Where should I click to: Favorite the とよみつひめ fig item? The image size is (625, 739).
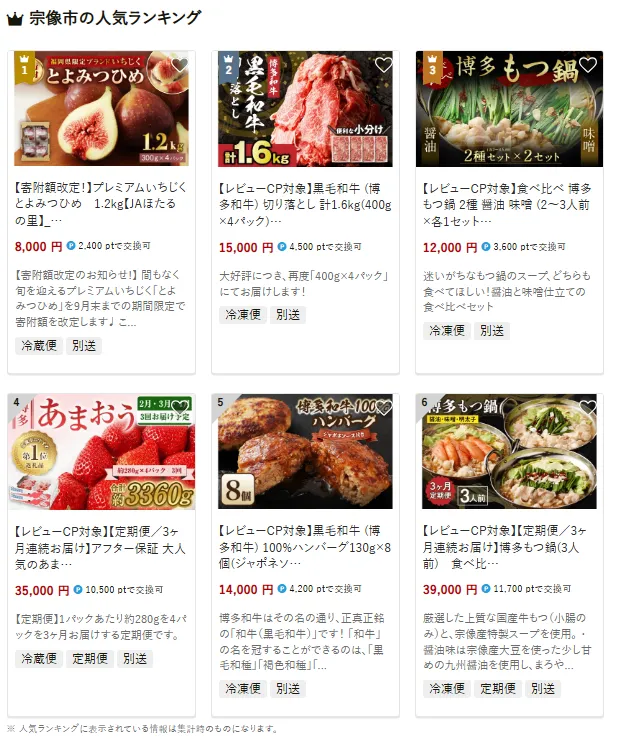[180, 65]
